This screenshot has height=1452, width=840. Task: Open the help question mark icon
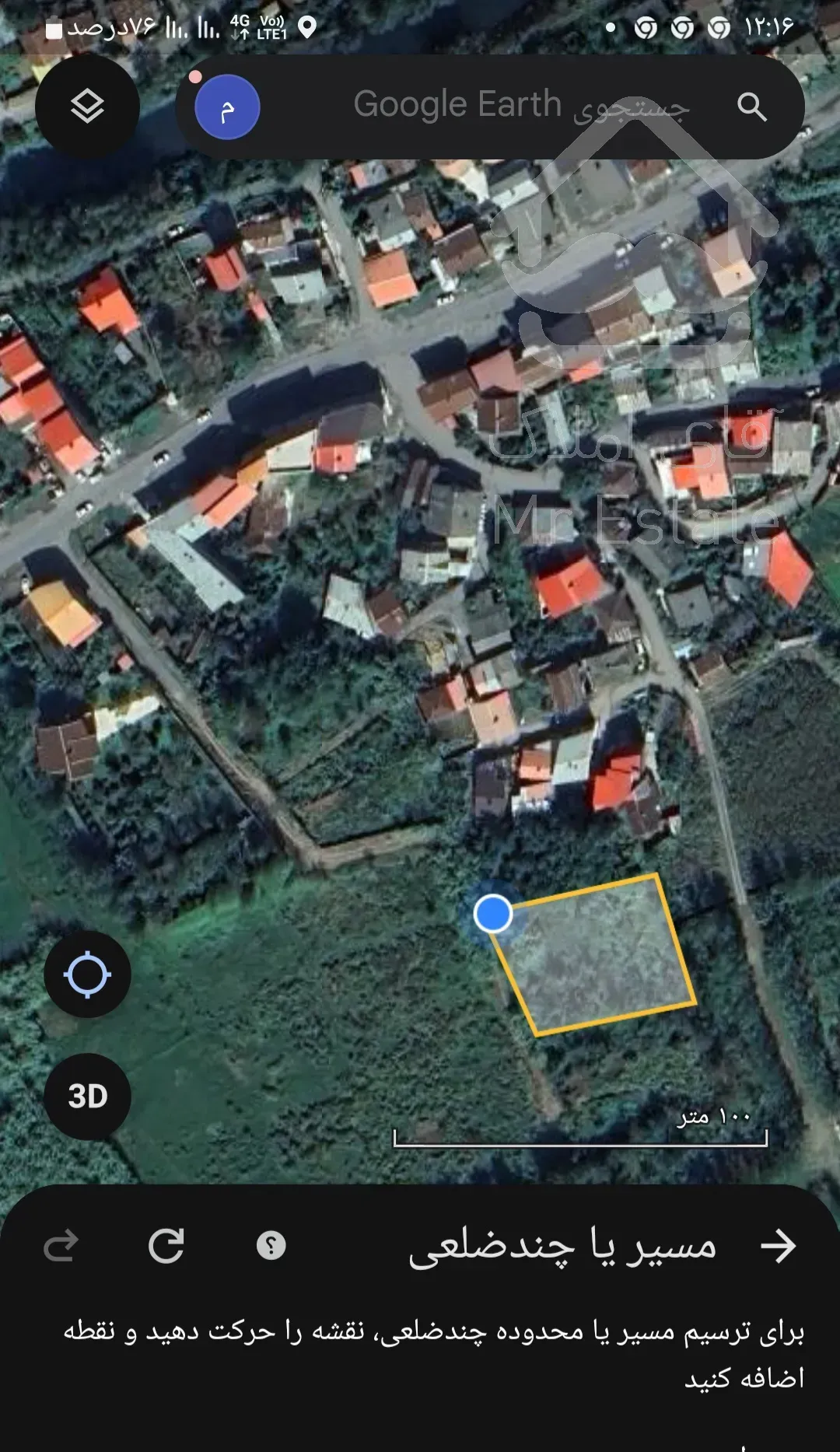[x=271, y=1246]
